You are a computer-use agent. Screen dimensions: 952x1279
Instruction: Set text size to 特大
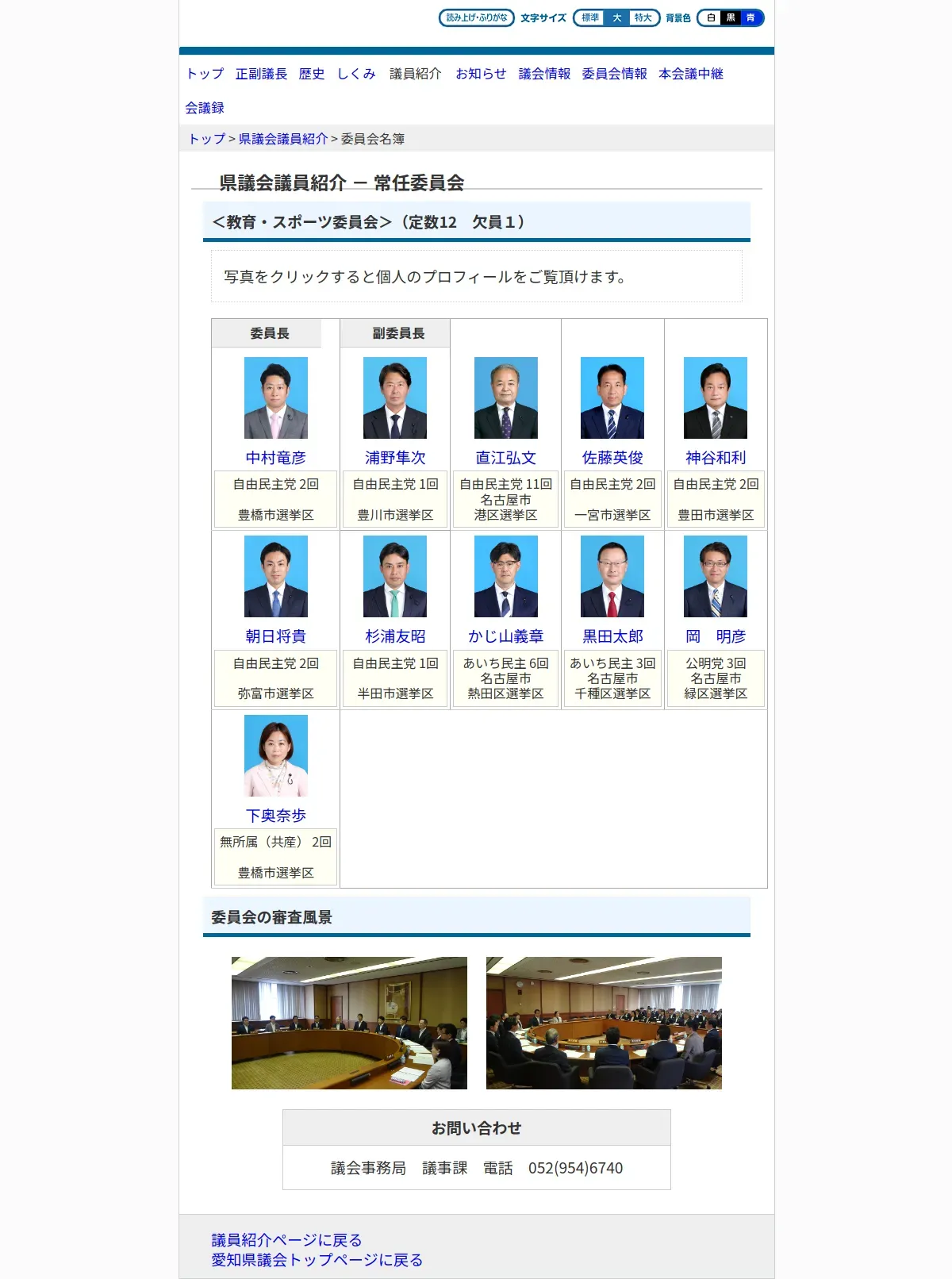click(x=643, y=17)
